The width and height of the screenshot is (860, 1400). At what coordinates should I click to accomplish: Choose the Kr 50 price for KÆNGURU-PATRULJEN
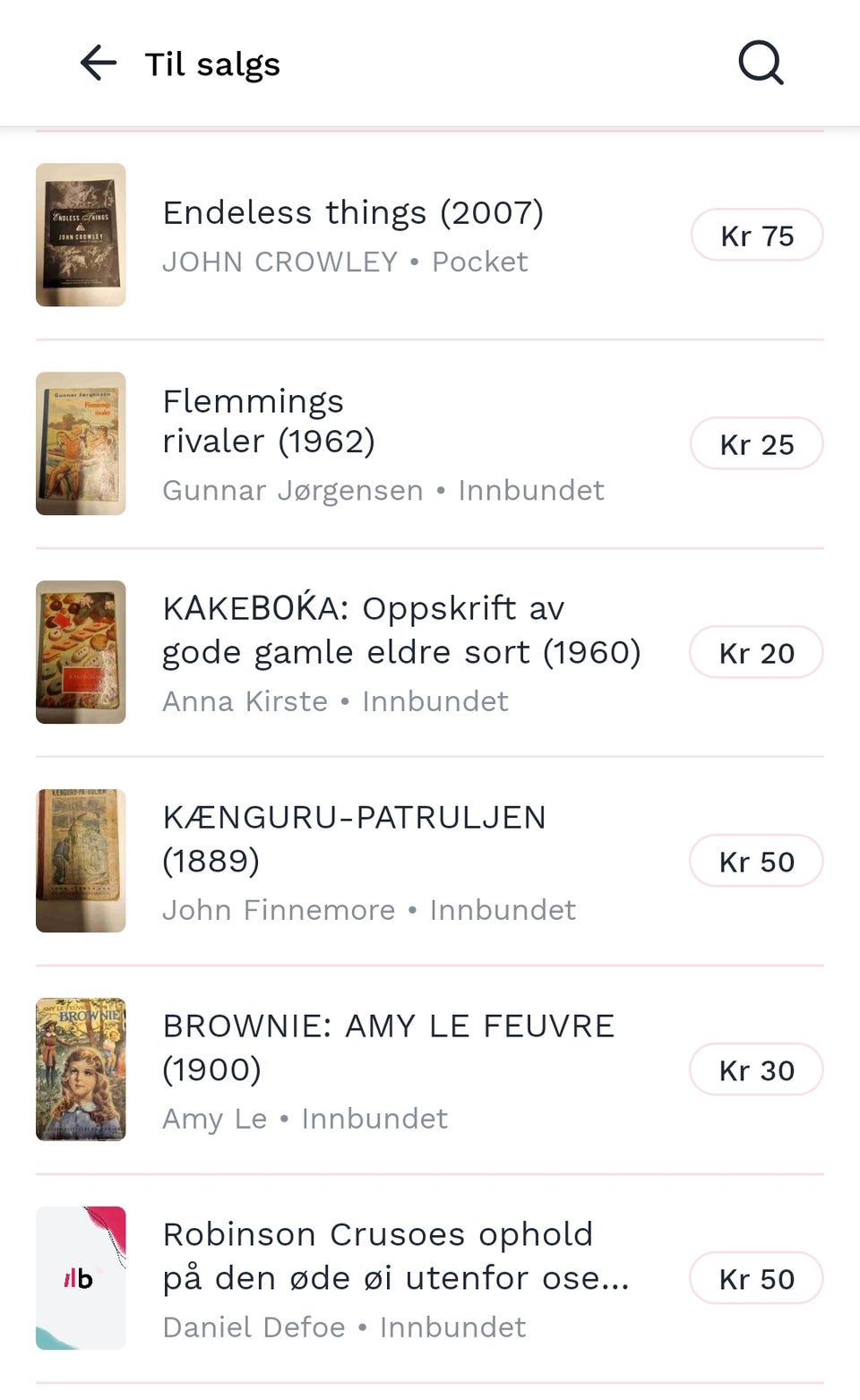click(x=757, y=861)
